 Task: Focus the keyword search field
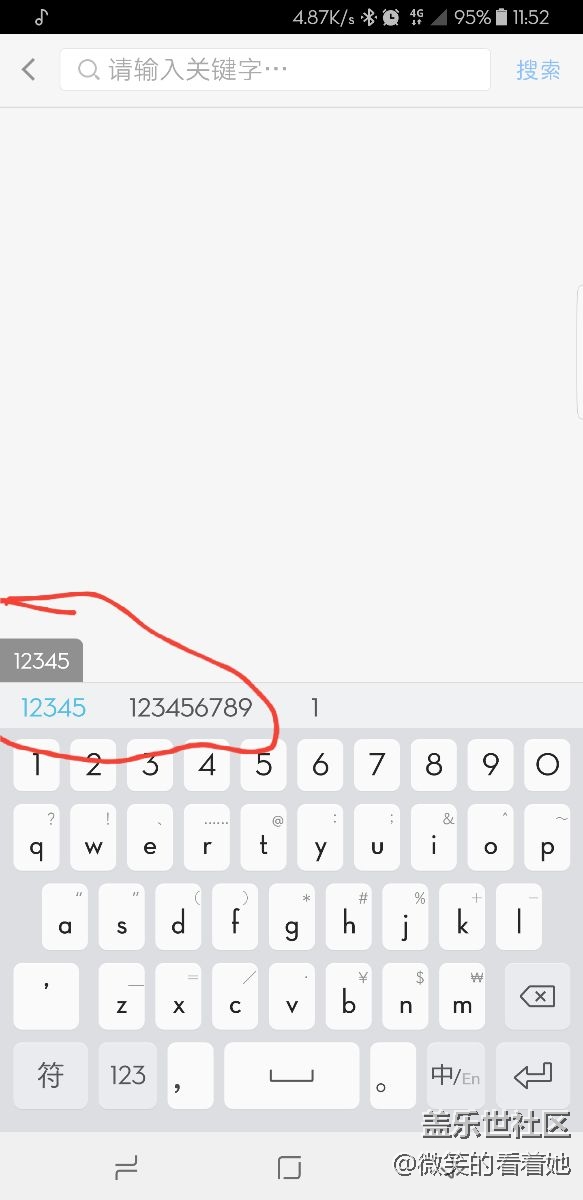point(275,70)
